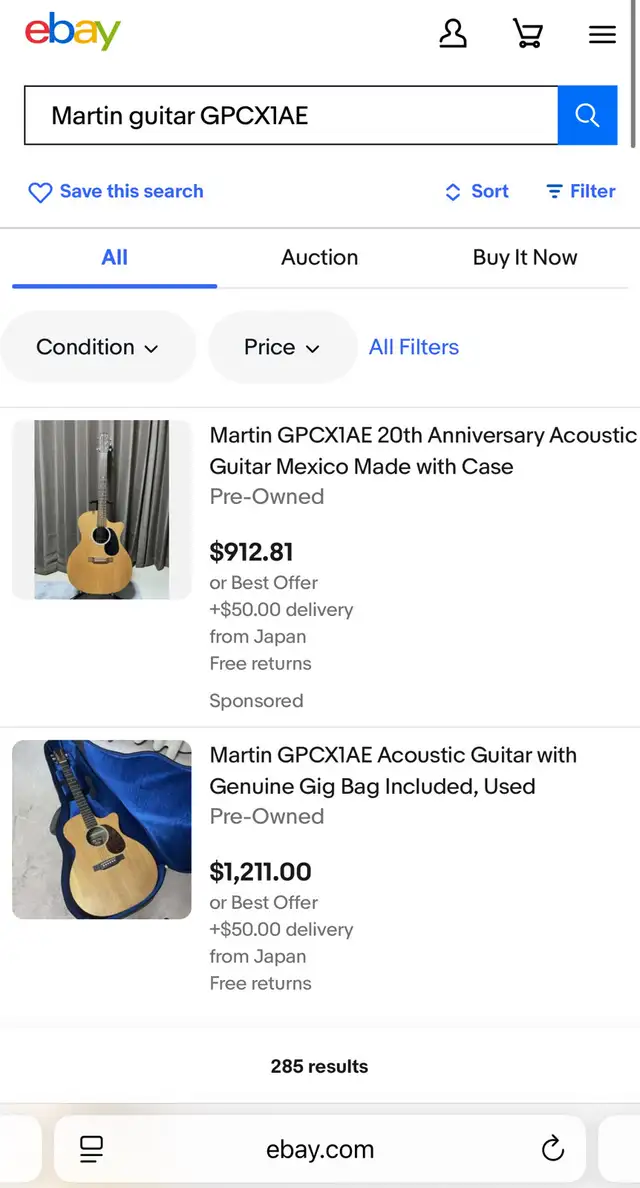Open the 20th Anniversary guitar listing
This screenshot has width=640, height=1188.
[423, 450]
